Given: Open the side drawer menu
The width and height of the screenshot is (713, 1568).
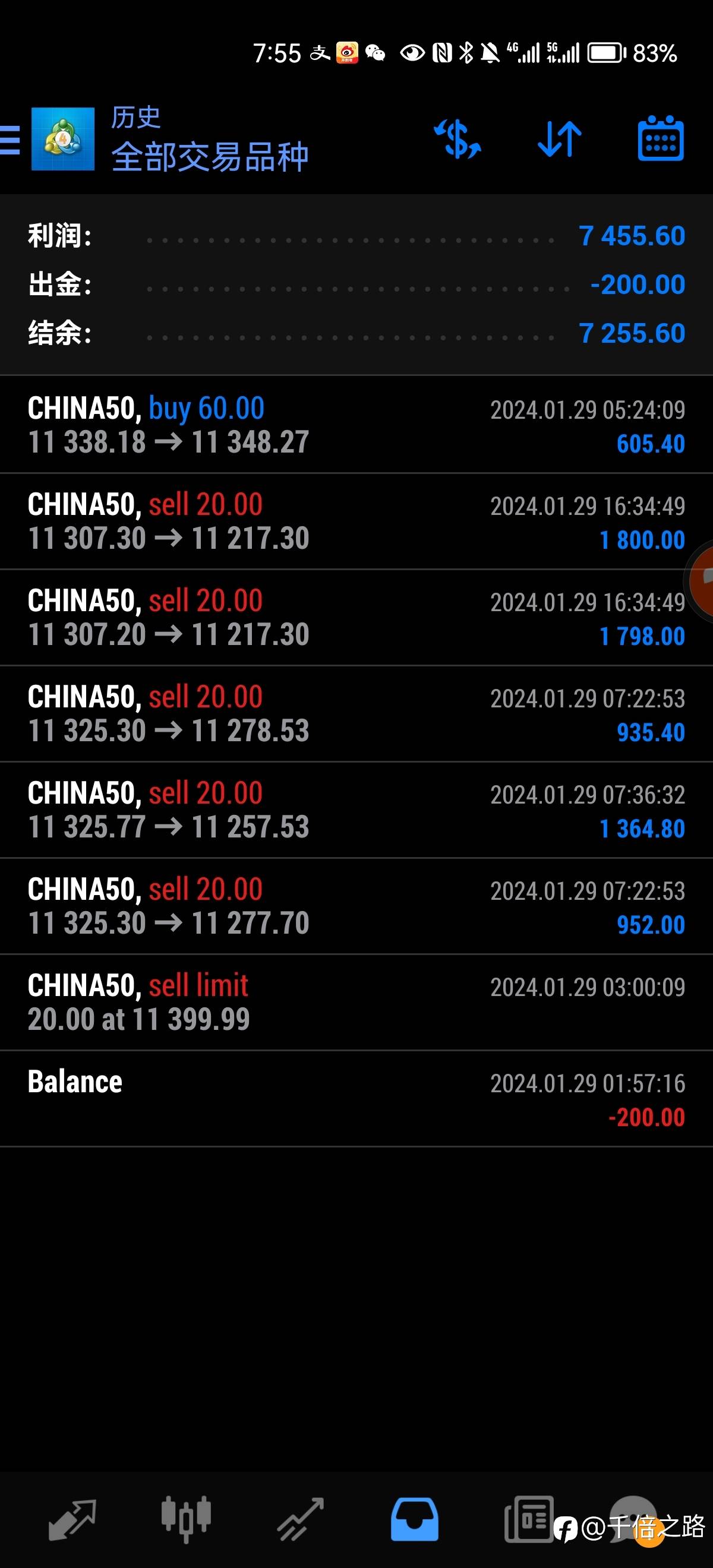Looking at the screenshot, I should point(11,140).
